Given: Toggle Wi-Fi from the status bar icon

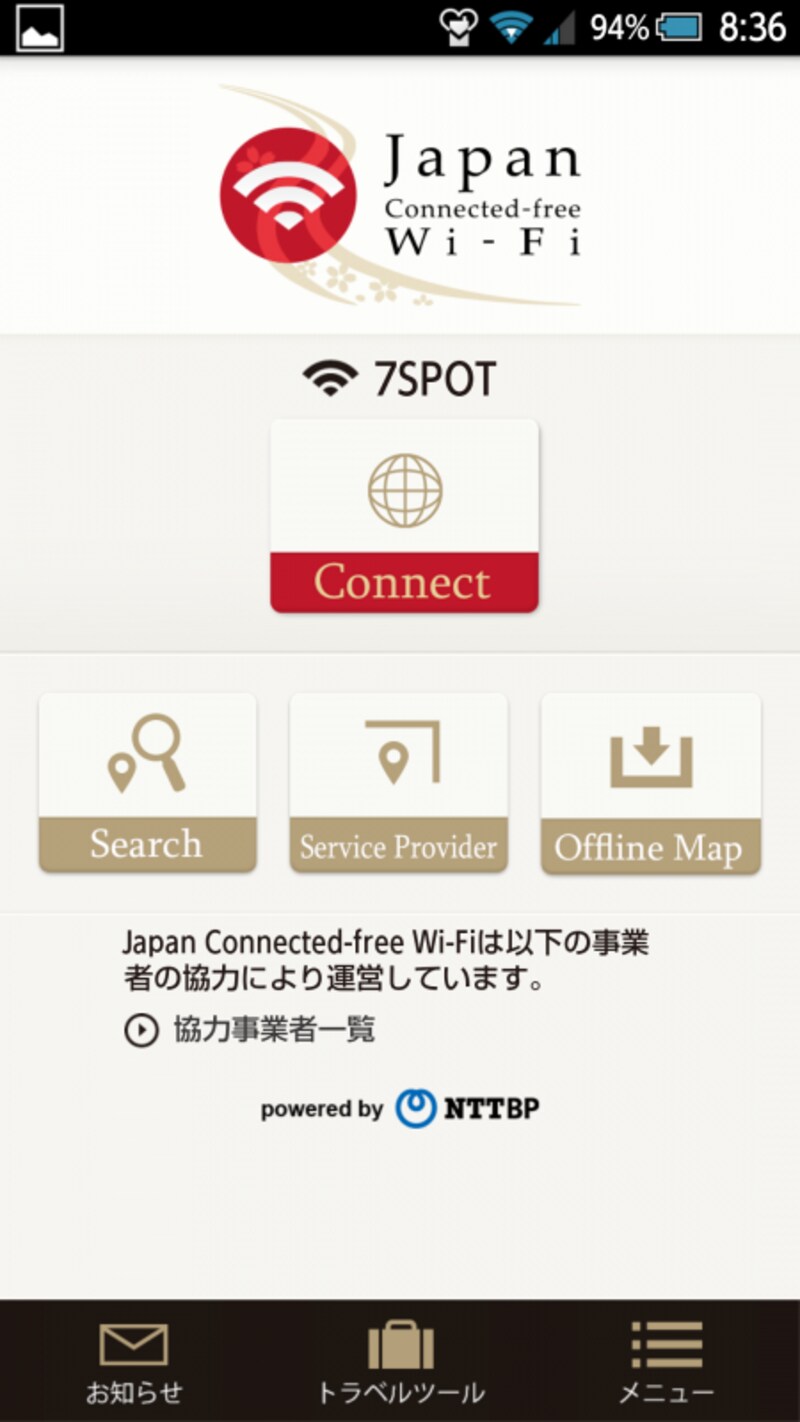Looking at the screenshot, I should [x=510, y=27].
